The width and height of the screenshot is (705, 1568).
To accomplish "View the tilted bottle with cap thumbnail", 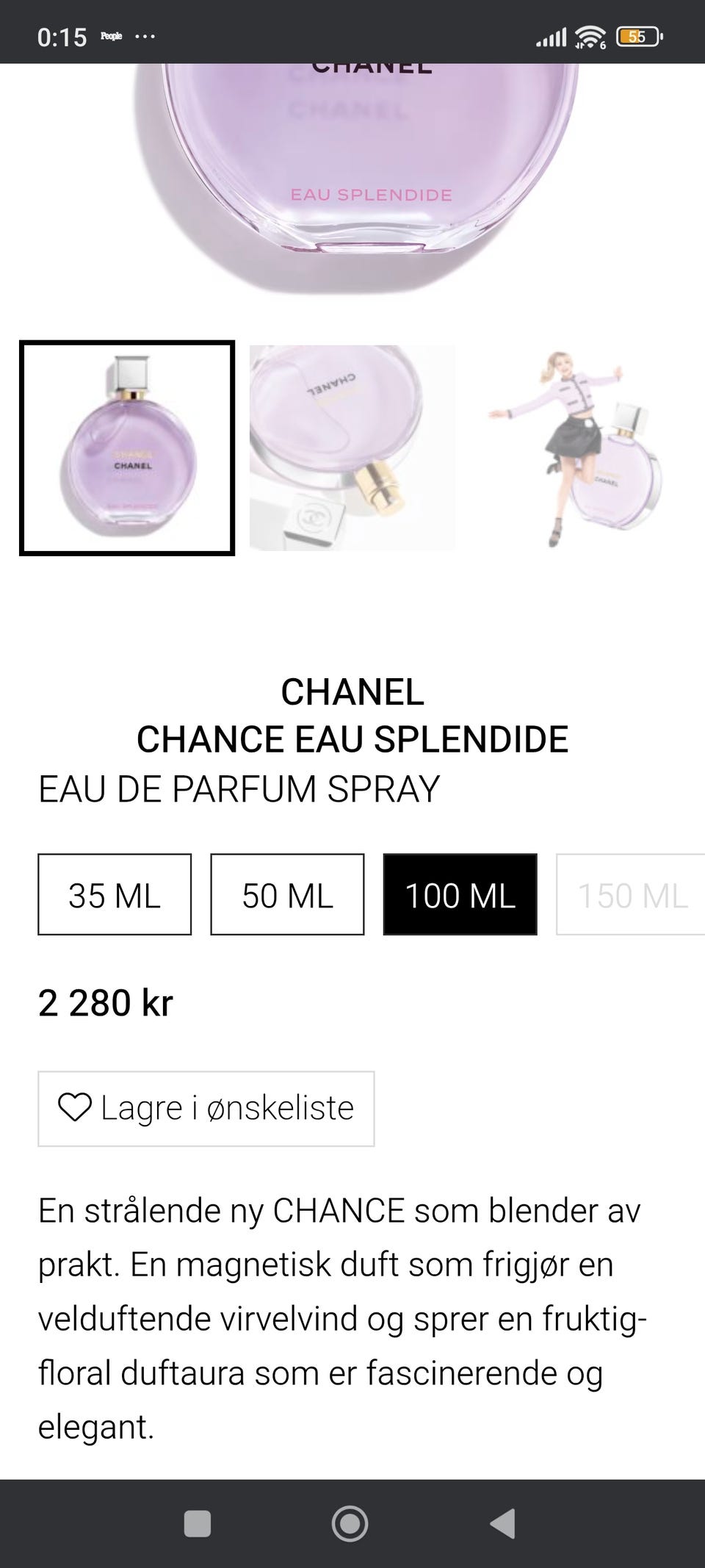I will click(x=352, y=448).
